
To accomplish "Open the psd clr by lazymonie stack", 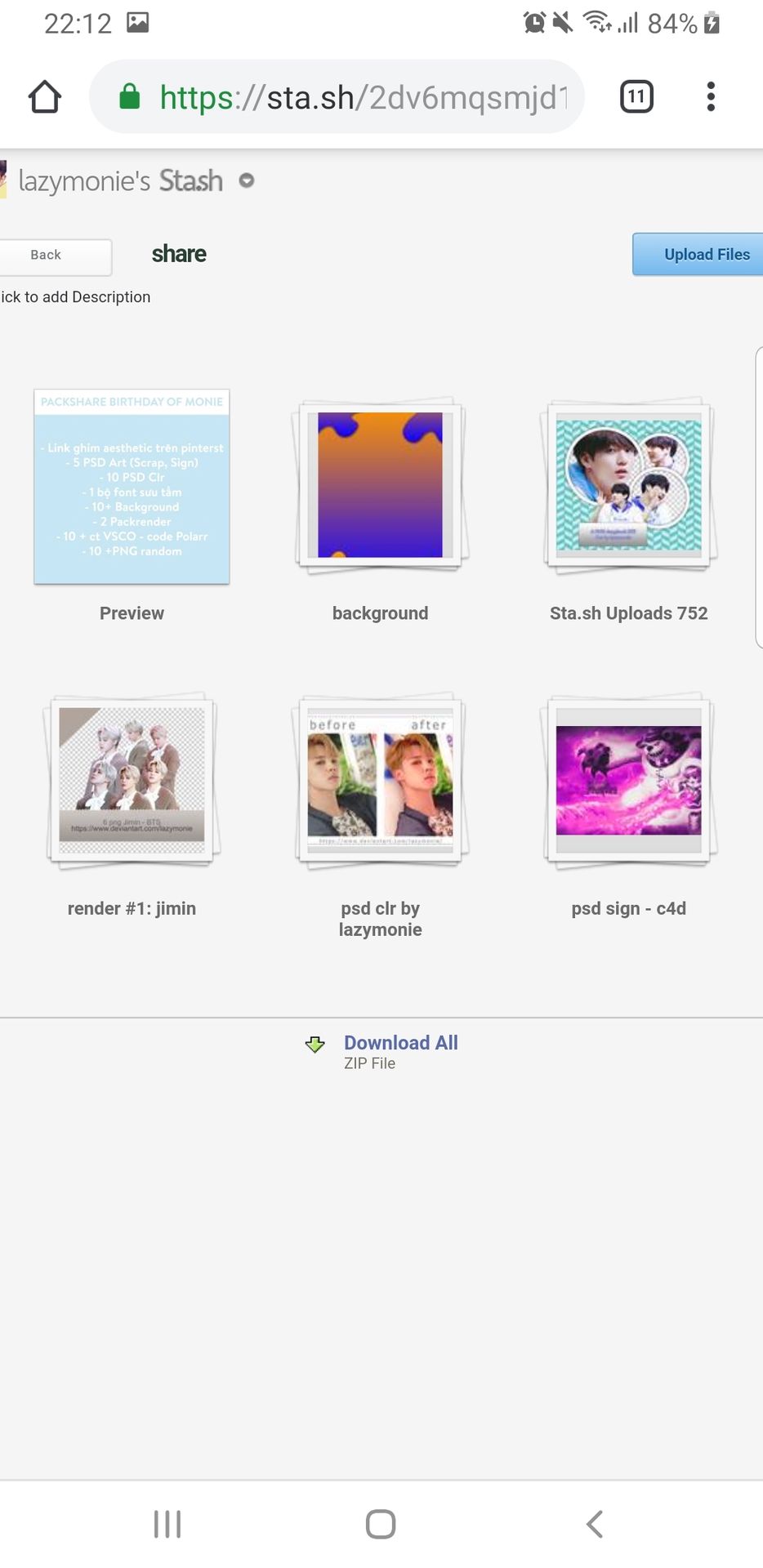I will pyautogui.click(x=380, y=780).
